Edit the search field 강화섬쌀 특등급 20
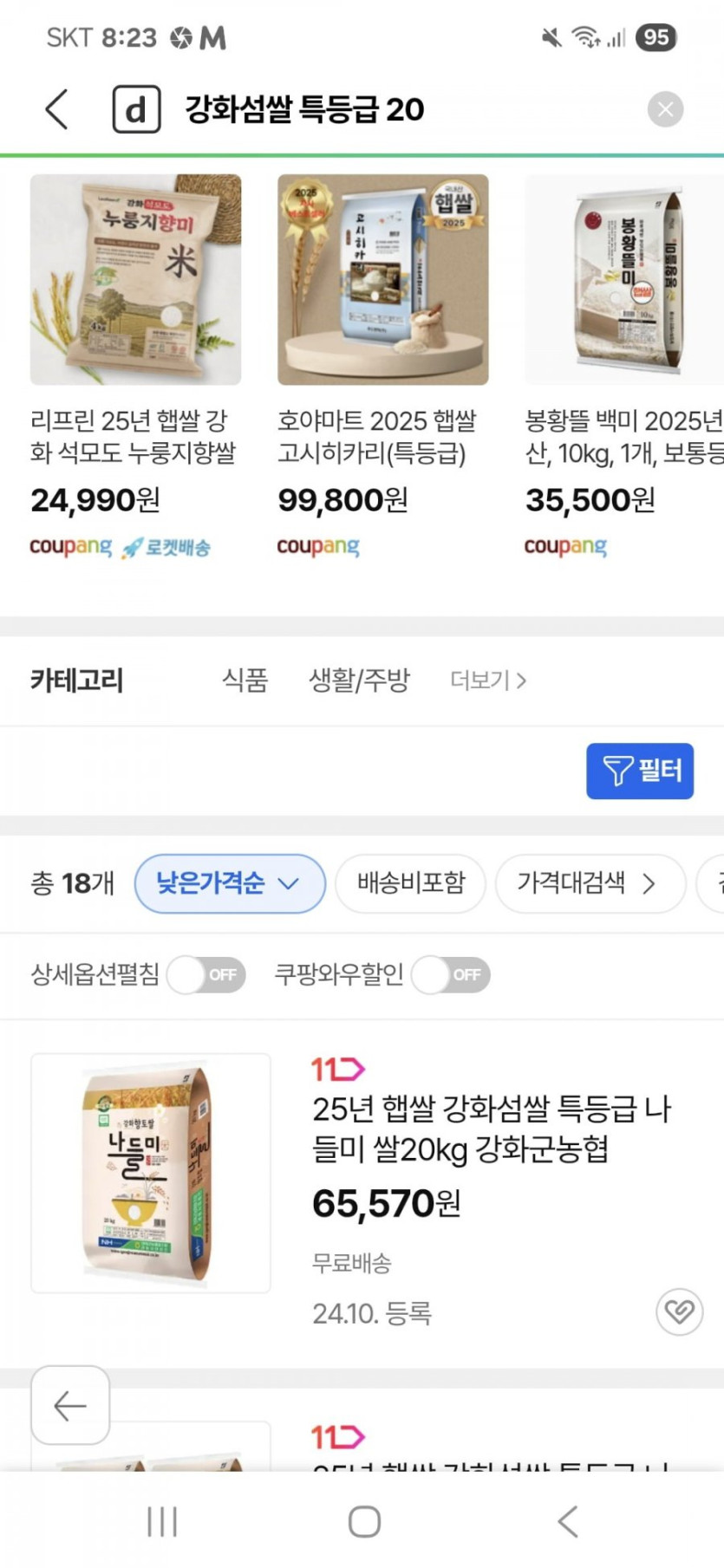 point(390,109)
